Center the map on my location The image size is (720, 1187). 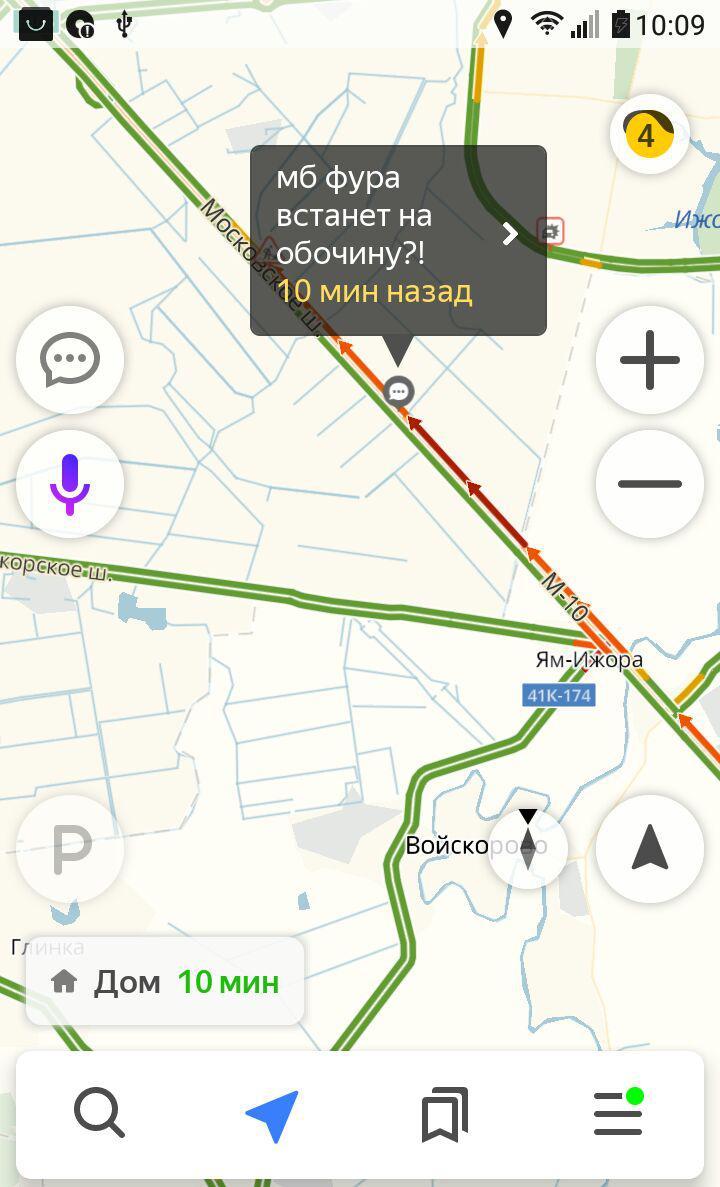[x=650, y=849]
